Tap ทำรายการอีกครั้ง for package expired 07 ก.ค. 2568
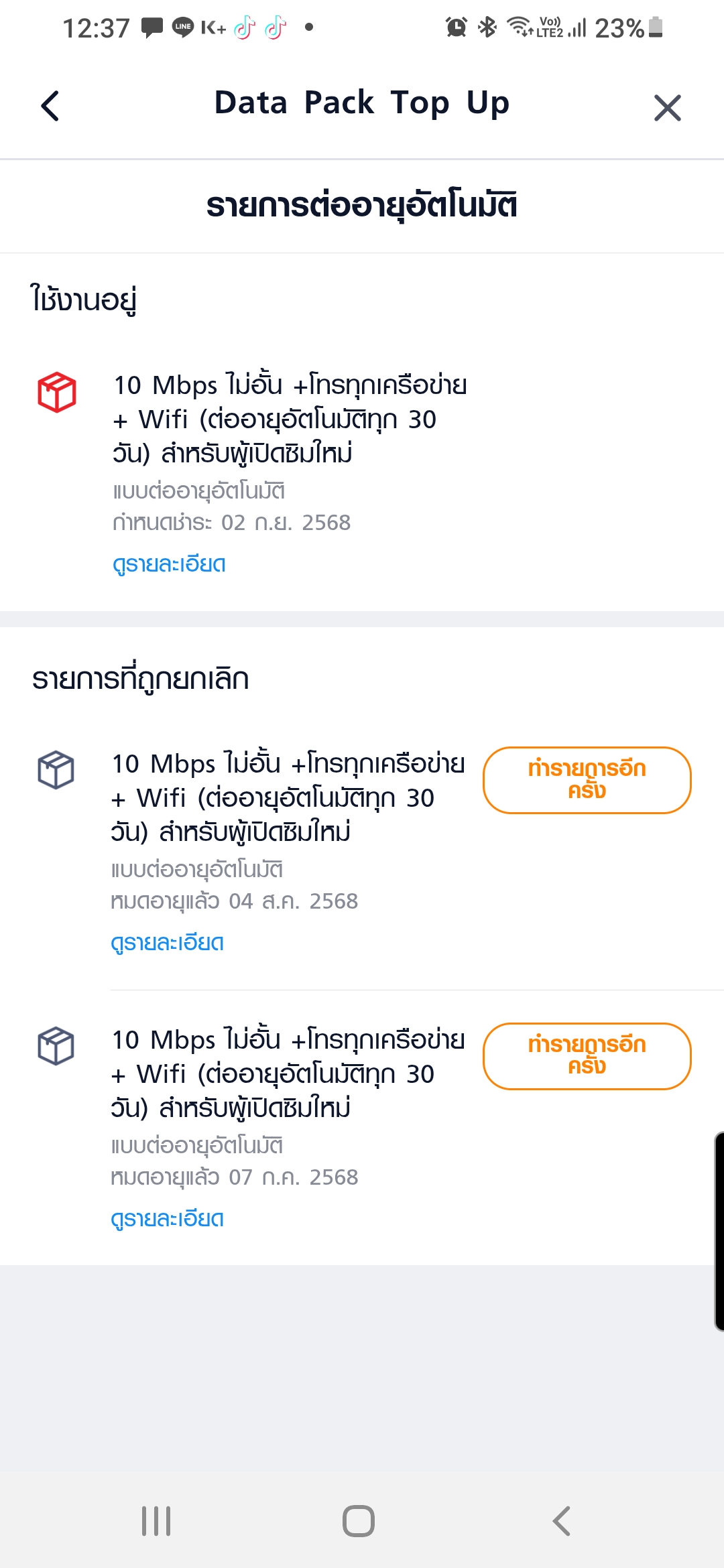 click(x=587, y=1056)
